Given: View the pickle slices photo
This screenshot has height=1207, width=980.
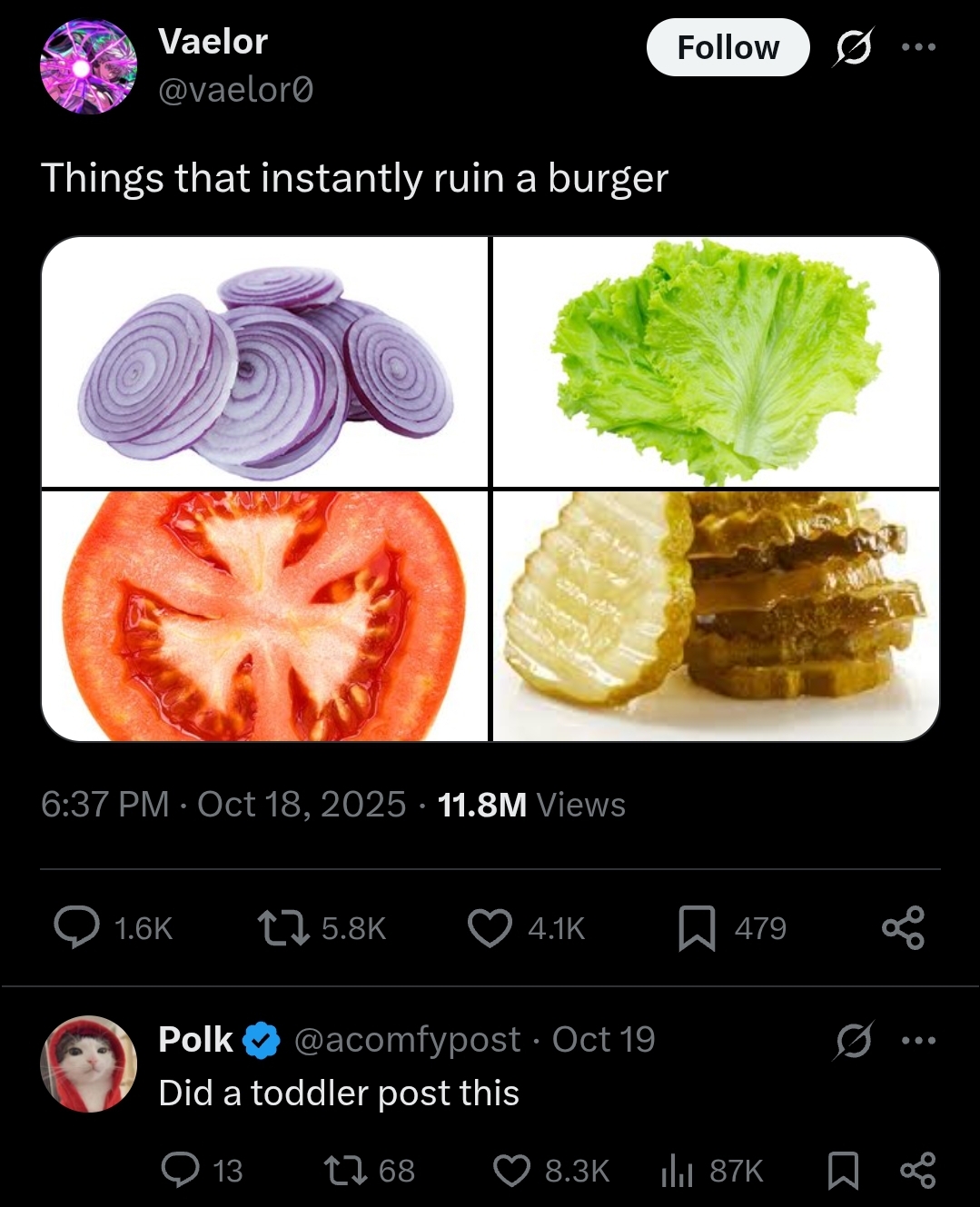Looking at the screenshot, I should [716, 616].
